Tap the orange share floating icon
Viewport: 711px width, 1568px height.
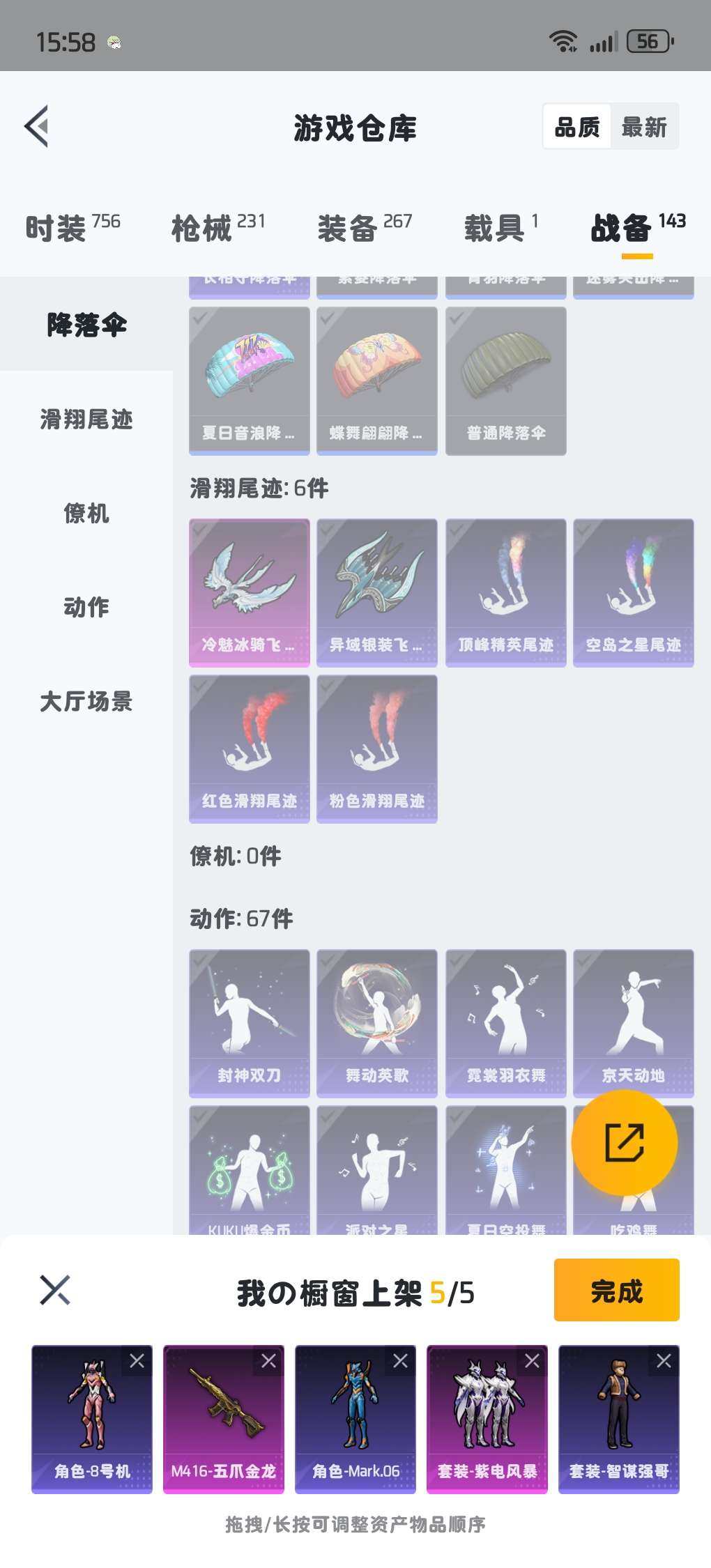point(625,1142)
